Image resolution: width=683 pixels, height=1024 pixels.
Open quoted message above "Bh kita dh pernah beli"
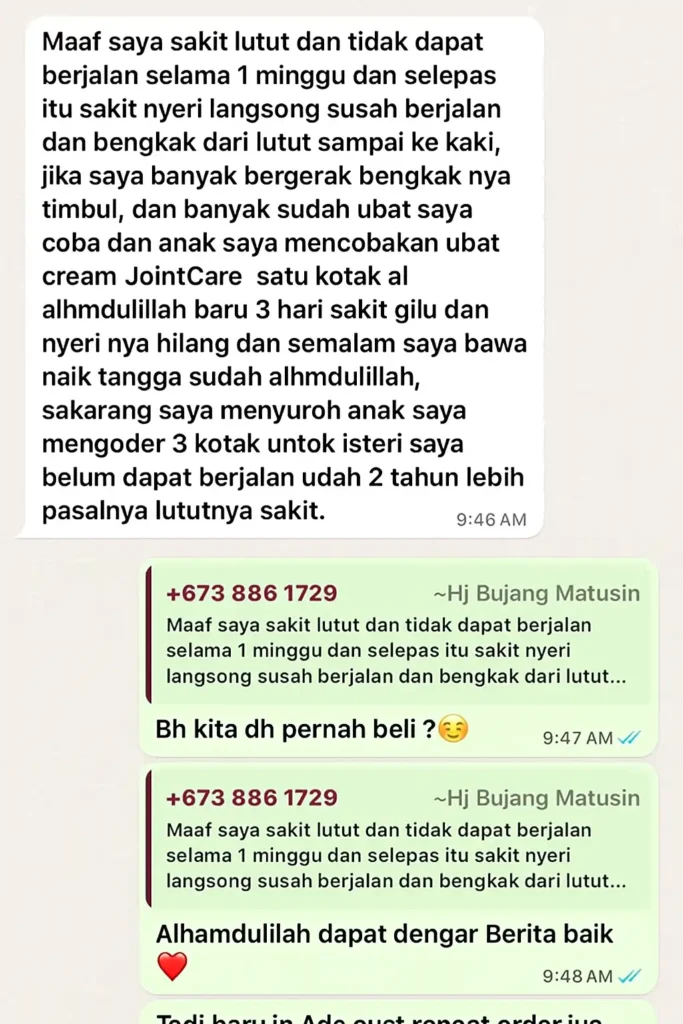point(398,636)
